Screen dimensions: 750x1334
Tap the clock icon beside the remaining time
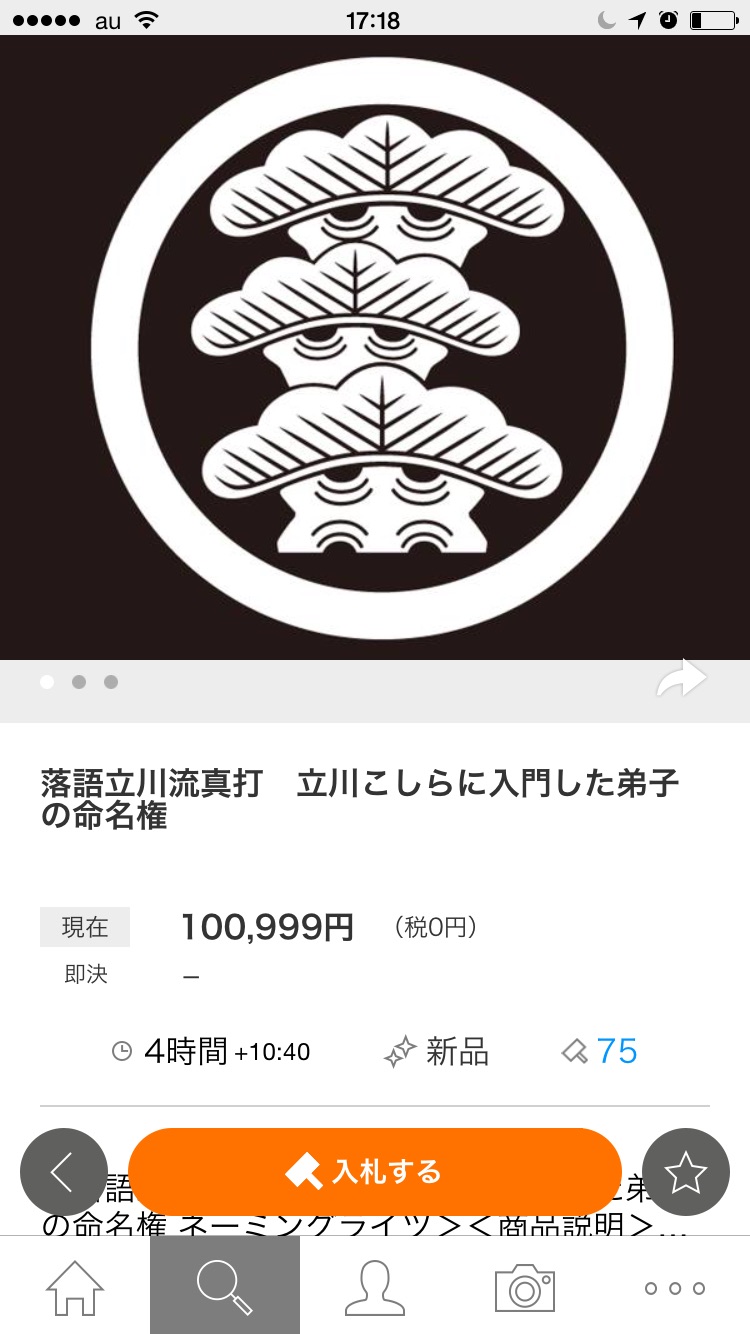[122, 1052]
